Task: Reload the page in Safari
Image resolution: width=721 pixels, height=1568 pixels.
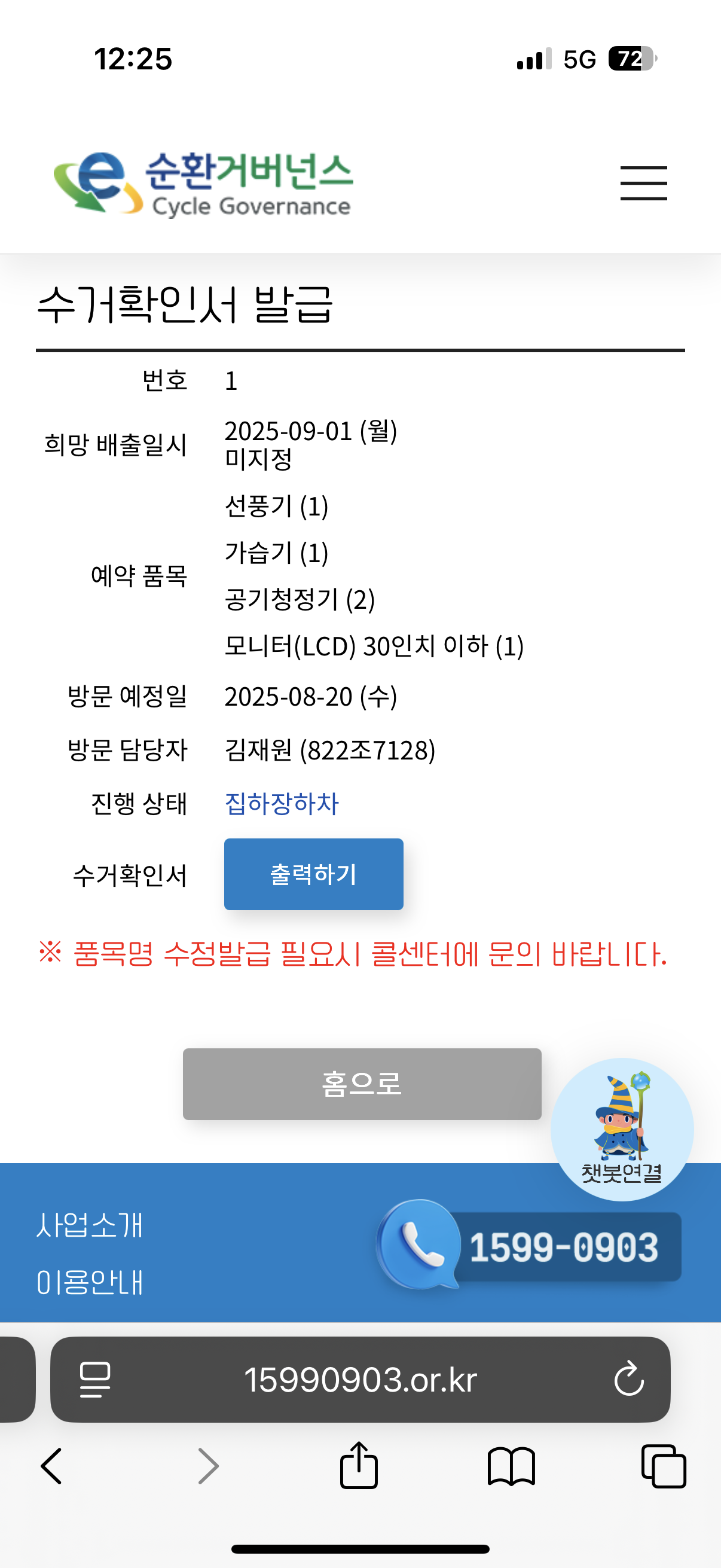Action: 628,1378
